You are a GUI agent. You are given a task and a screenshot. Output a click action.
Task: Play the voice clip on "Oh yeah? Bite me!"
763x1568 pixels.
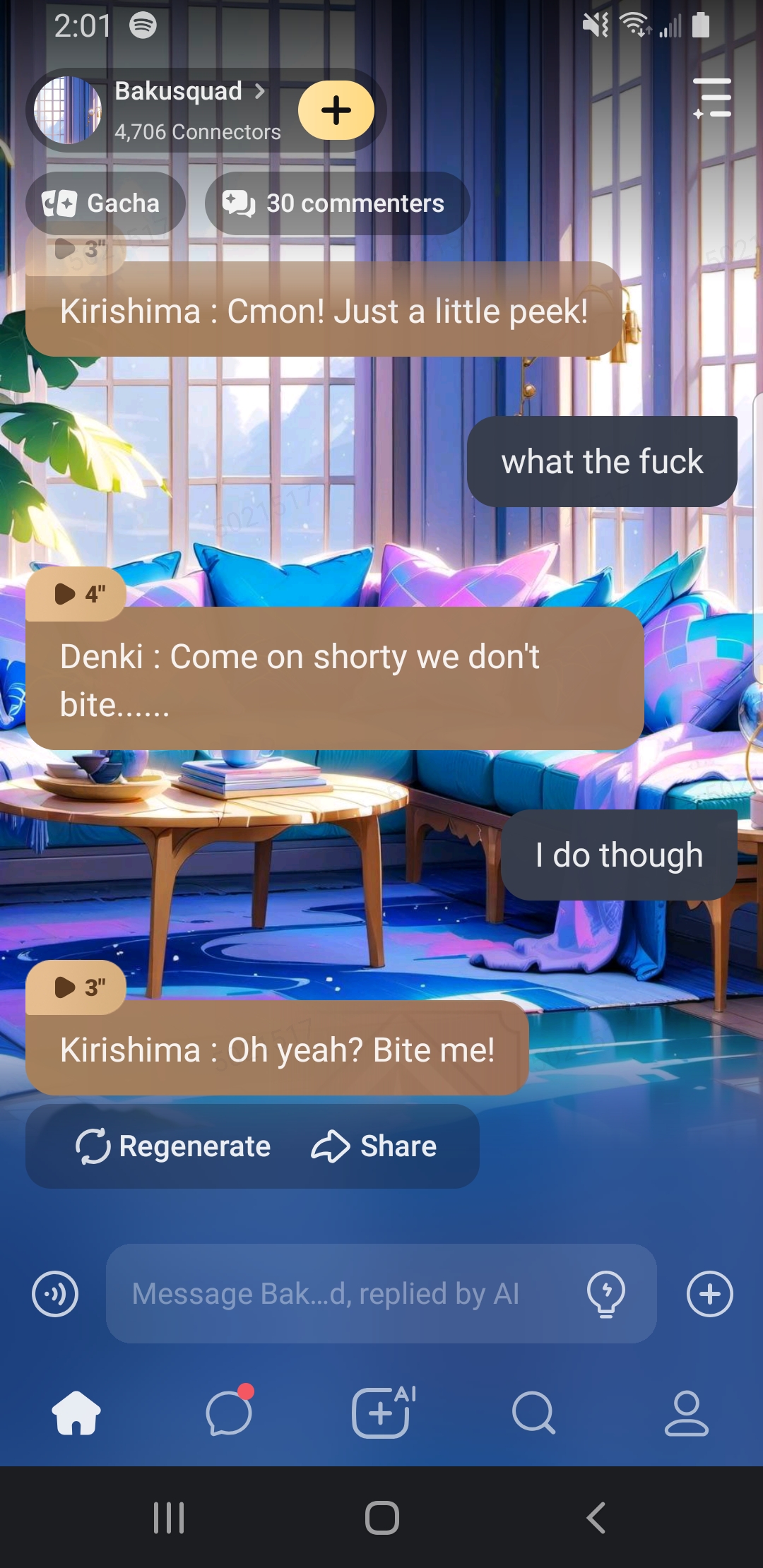click(x=76, y=987)
